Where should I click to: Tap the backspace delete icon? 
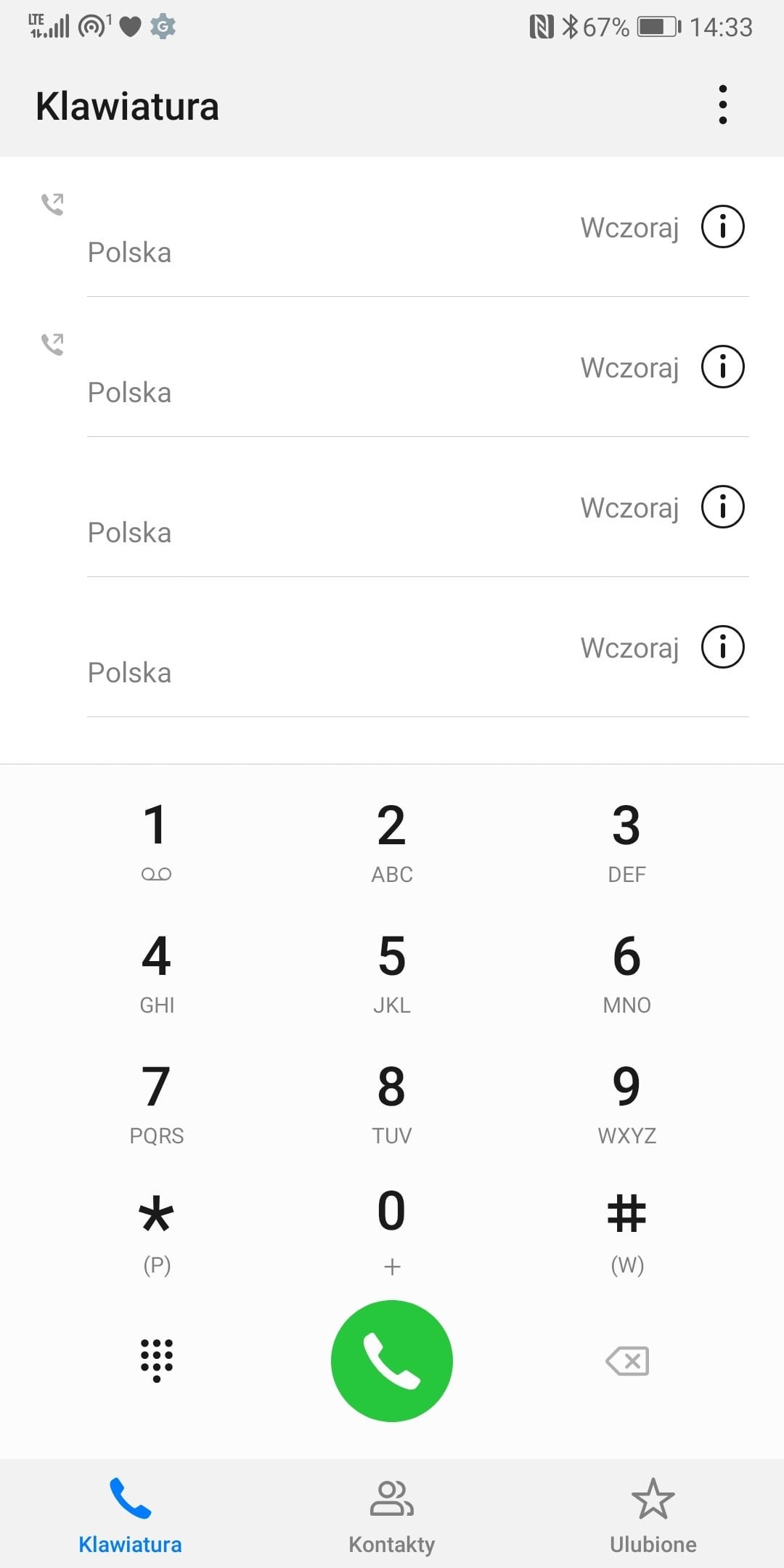coord(627,1361)
